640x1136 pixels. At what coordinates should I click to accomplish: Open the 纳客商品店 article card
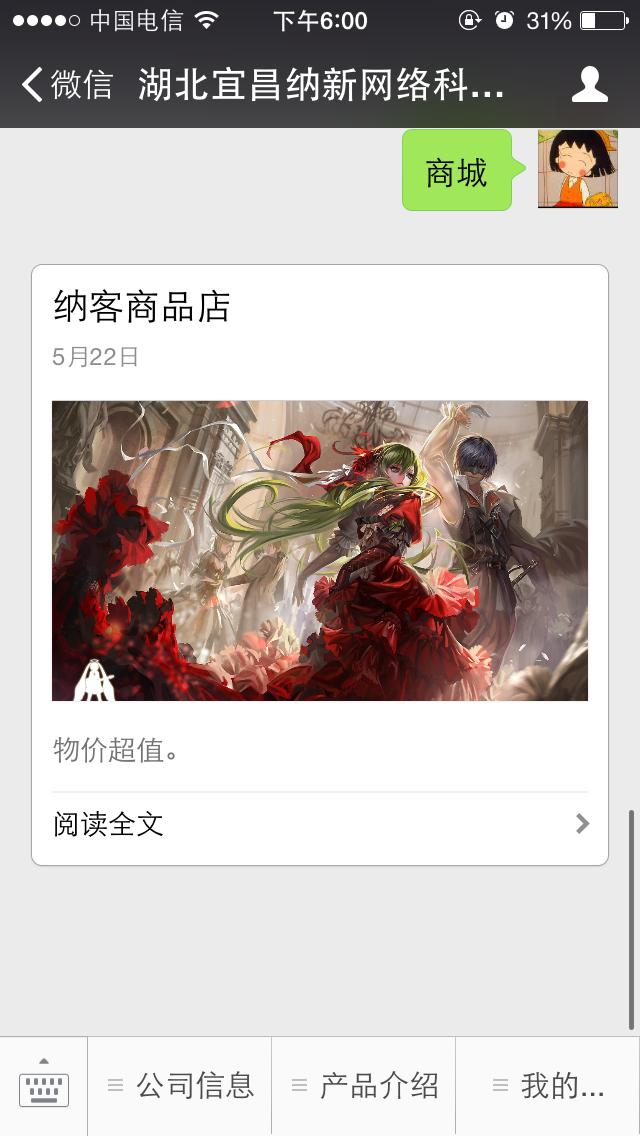320,550
